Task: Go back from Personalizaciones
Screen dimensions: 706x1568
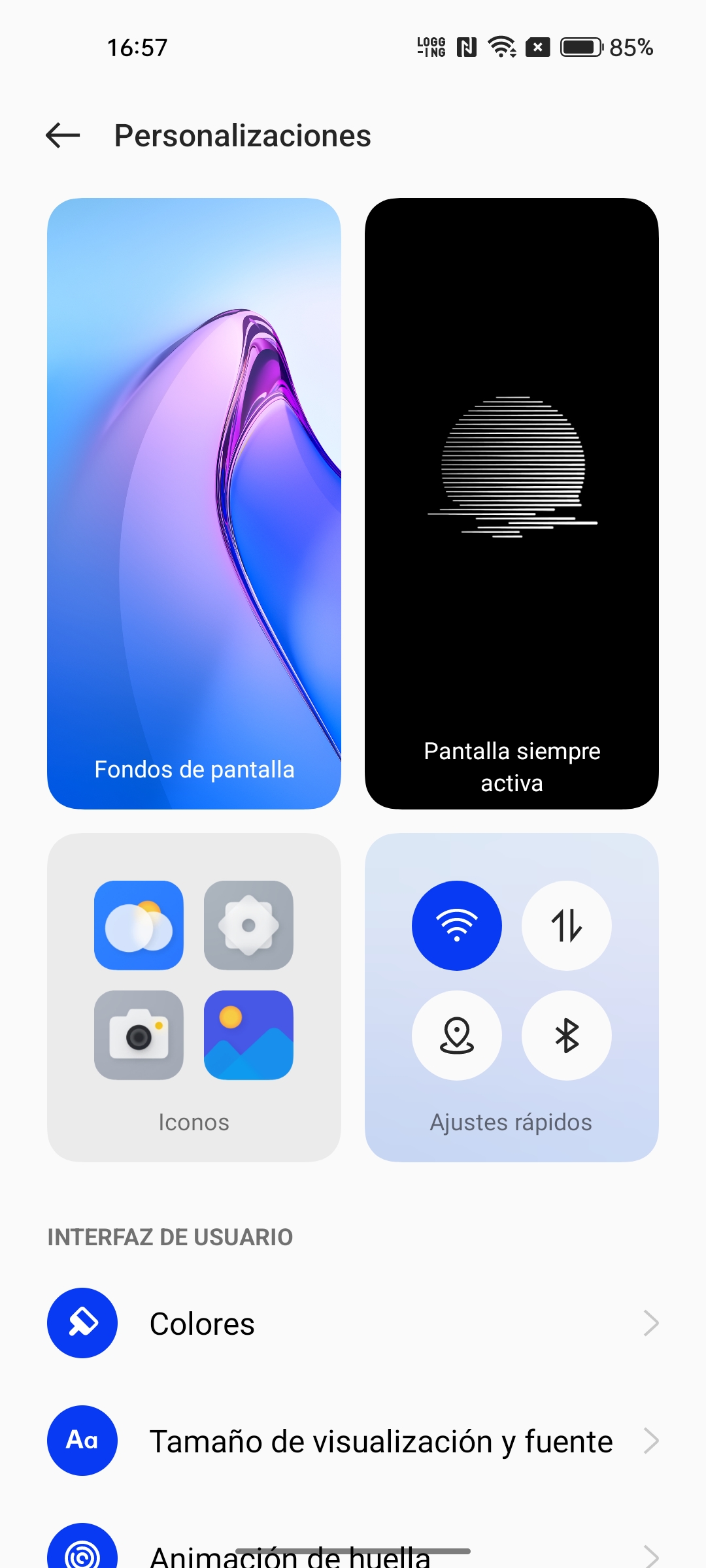Action: point(63,136)
